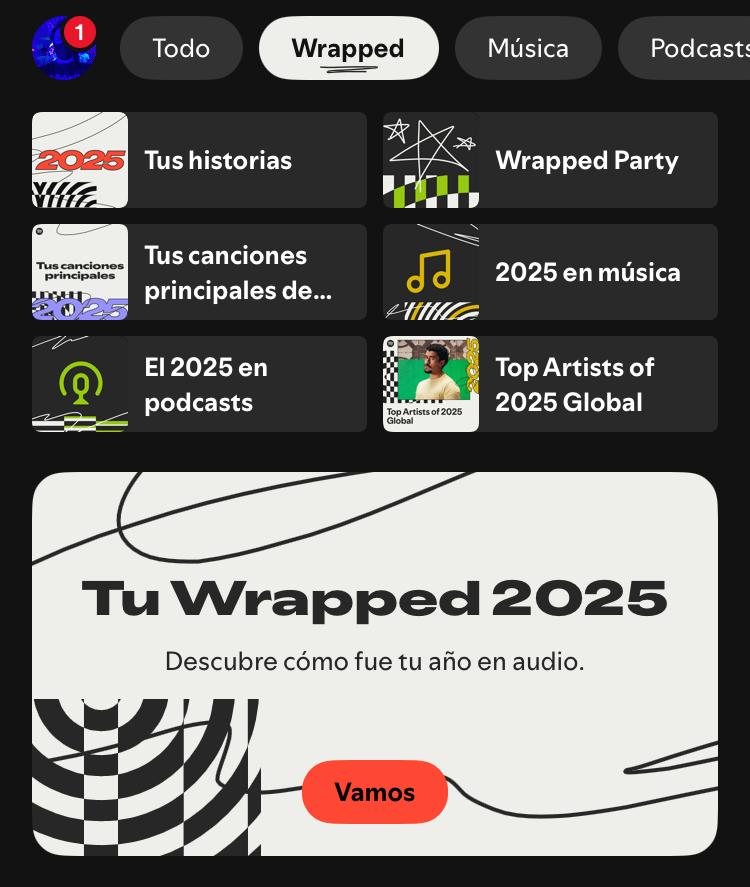The image size is (750, 887).
Task: Switch to the Música filter
Action: (x=528, y=48)
